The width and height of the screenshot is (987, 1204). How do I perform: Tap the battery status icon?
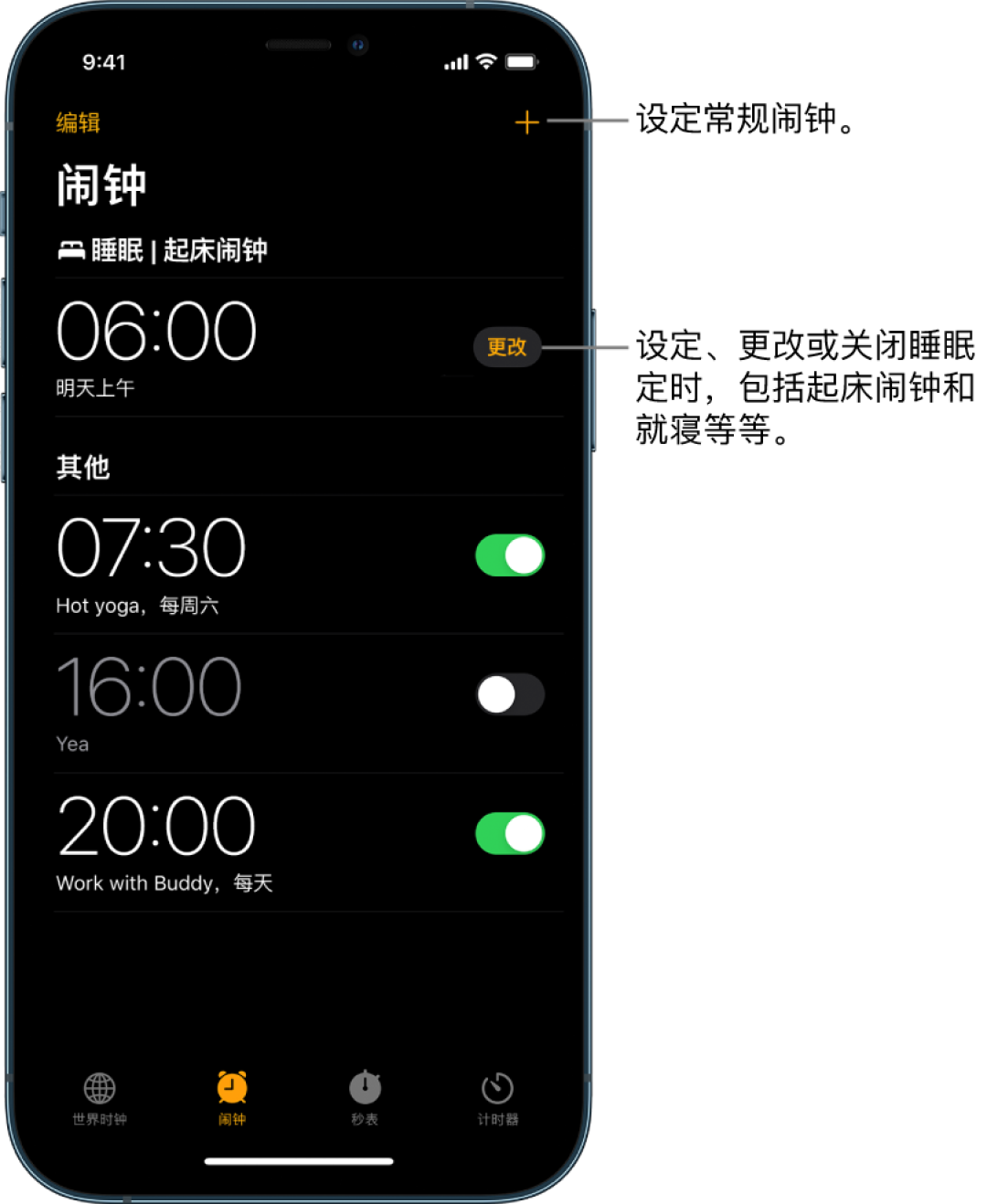524,60
